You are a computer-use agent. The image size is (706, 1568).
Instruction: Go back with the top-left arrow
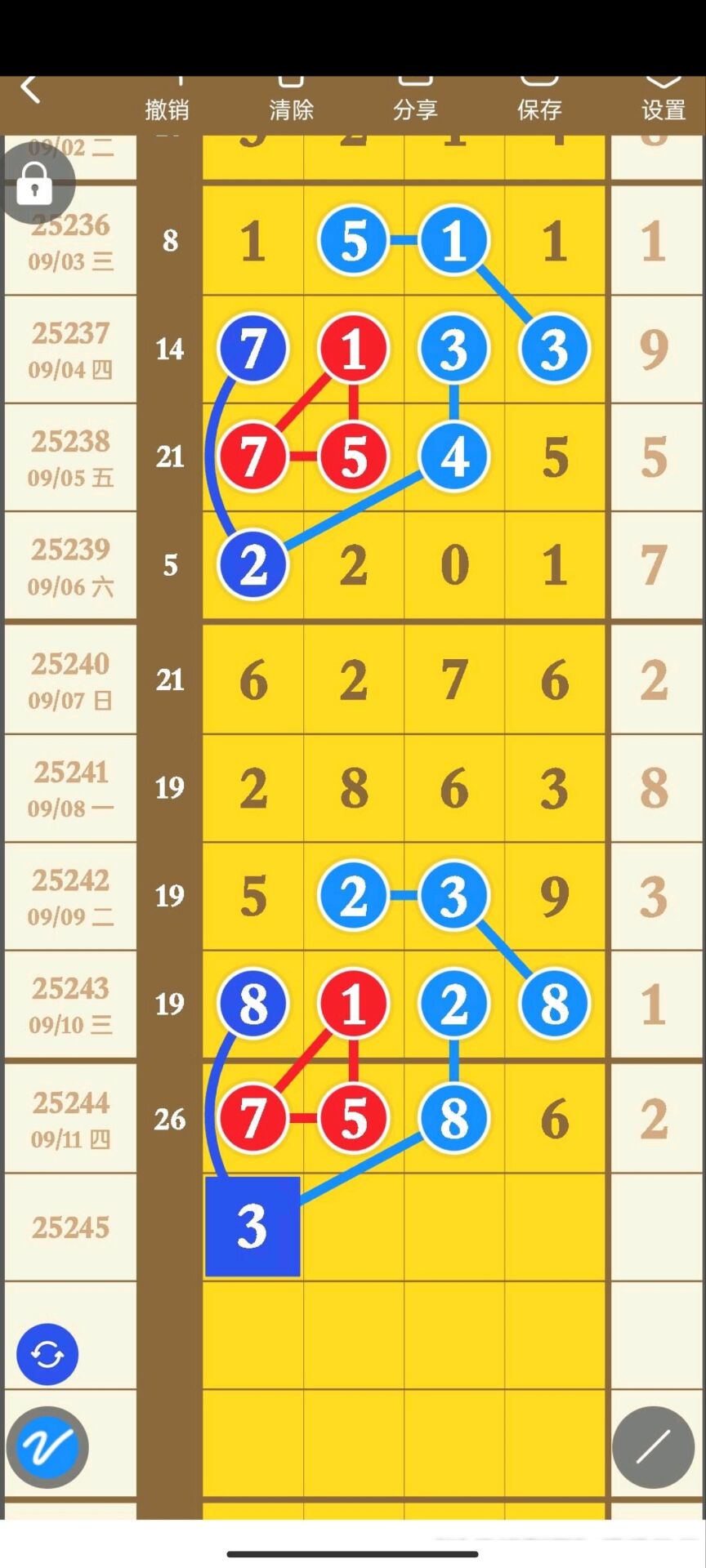click(x=31, y=90)
